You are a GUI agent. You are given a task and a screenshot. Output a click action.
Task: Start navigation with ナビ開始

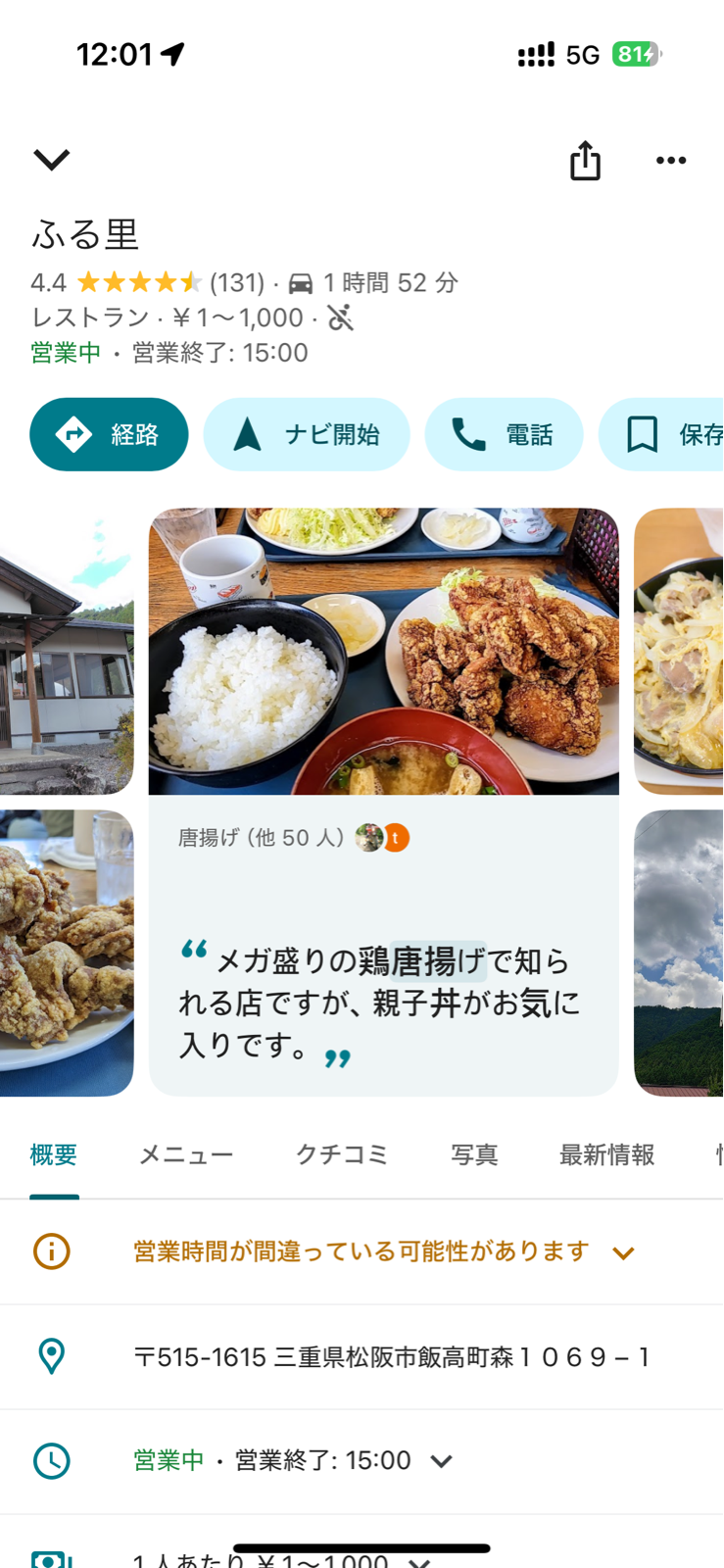(307, 434)
